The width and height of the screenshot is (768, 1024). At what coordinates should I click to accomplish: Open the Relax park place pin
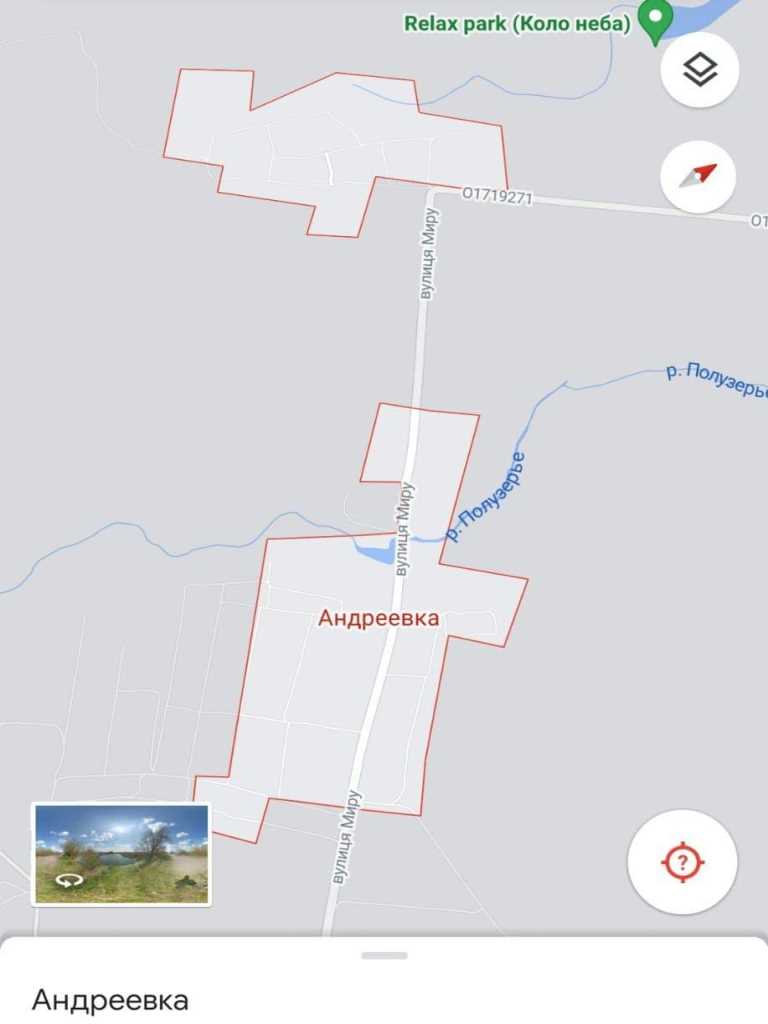click(x=655, y=22)
